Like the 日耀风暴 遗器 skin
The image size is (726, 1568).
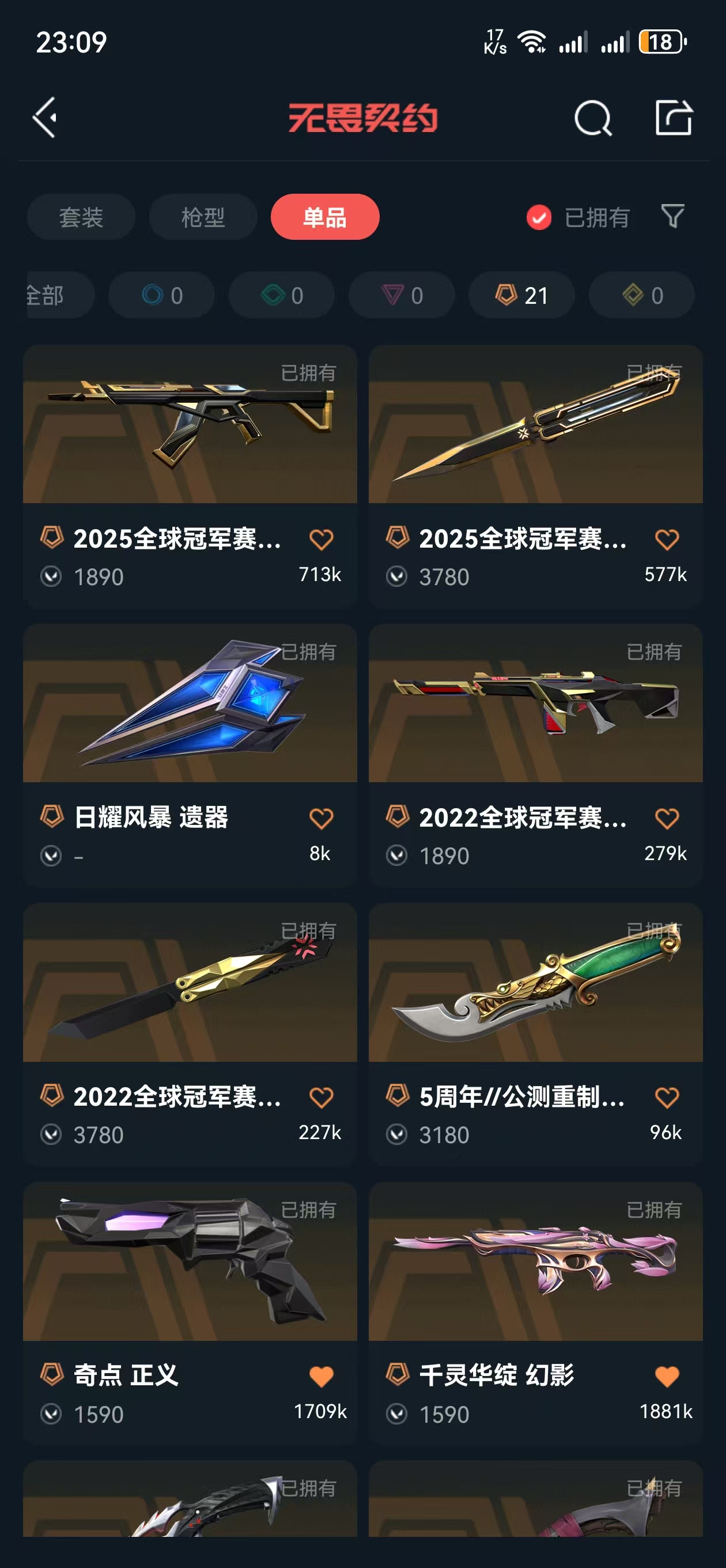coord(321,819)
